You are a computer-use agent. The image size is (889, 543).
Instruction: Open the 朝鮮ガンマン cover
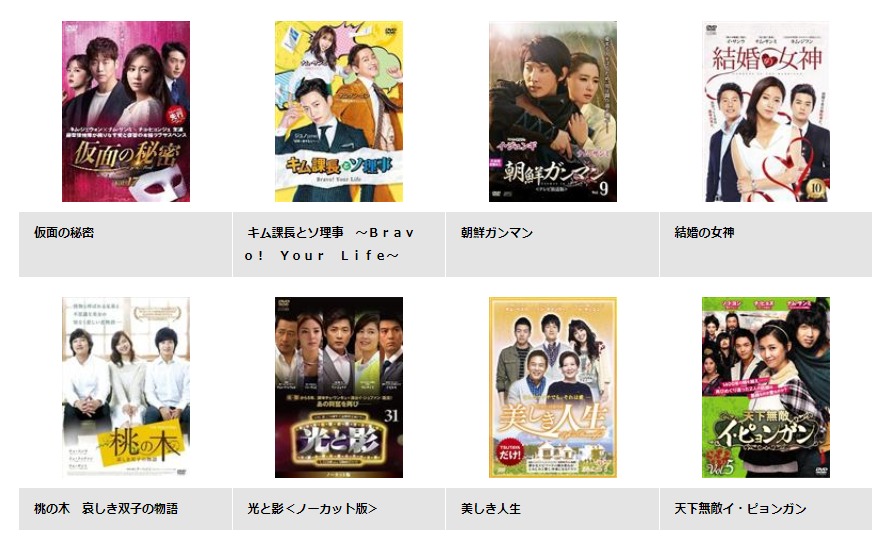552,112
